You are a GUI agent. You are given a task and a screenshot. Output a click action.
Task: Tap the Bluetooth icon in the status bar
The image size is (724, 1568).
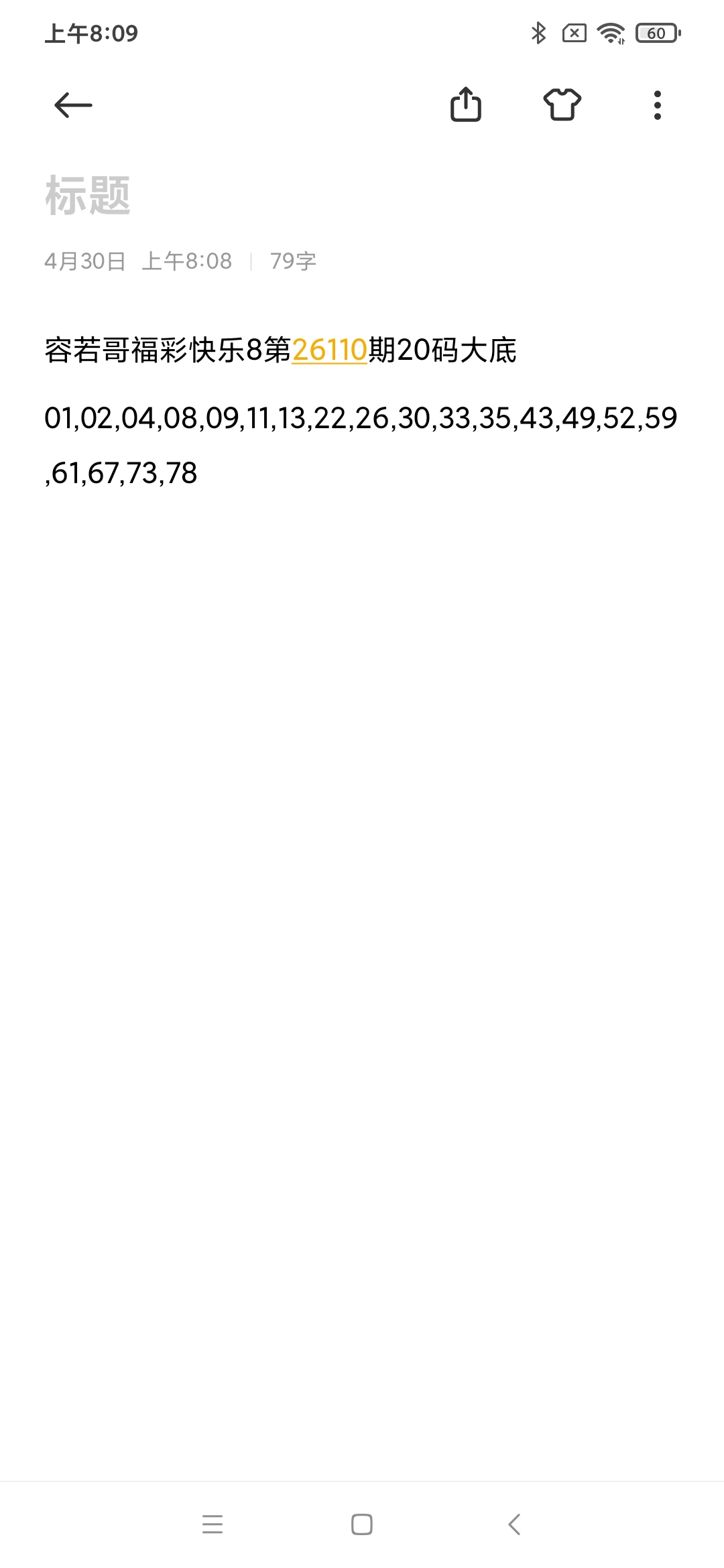pos(538,33)
